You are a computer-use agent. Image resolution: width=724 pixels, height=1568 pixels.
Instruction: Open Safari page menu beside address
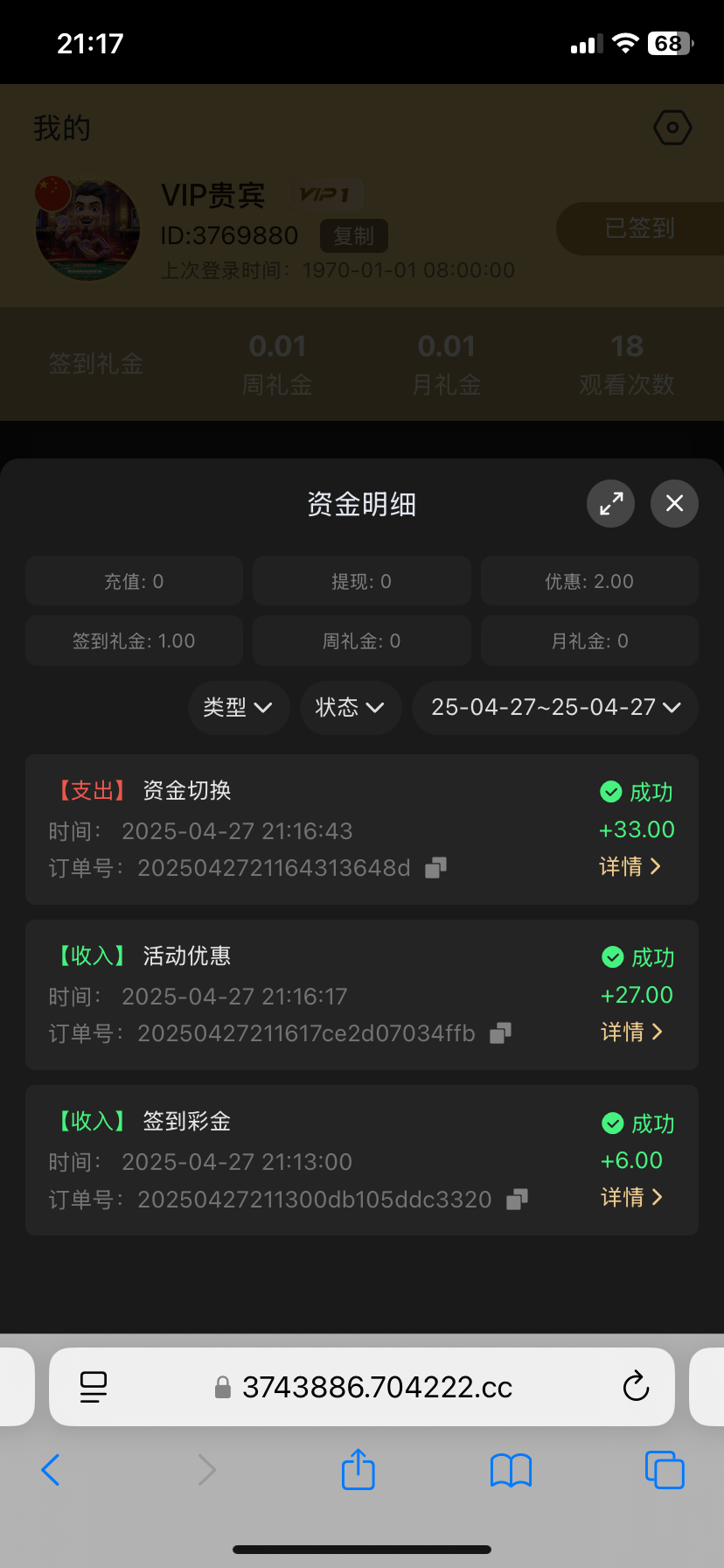[x=93, y=1387]
